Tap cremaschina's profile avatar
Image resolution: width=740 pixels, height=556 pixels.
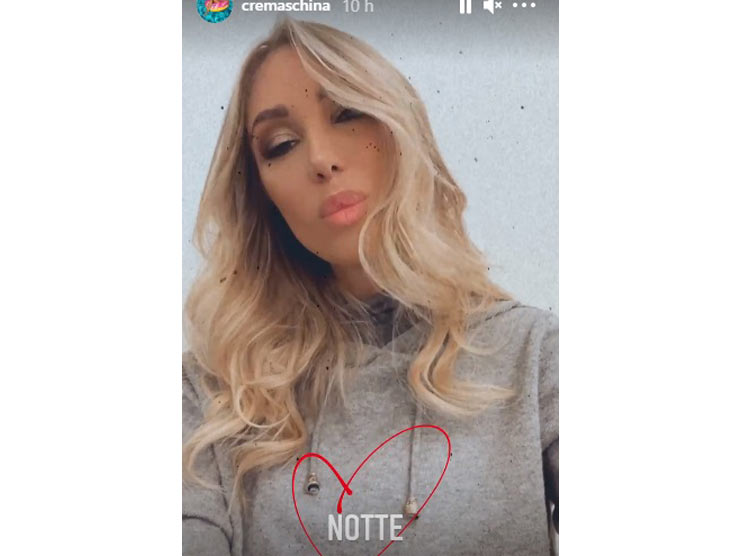click(214, 8)
